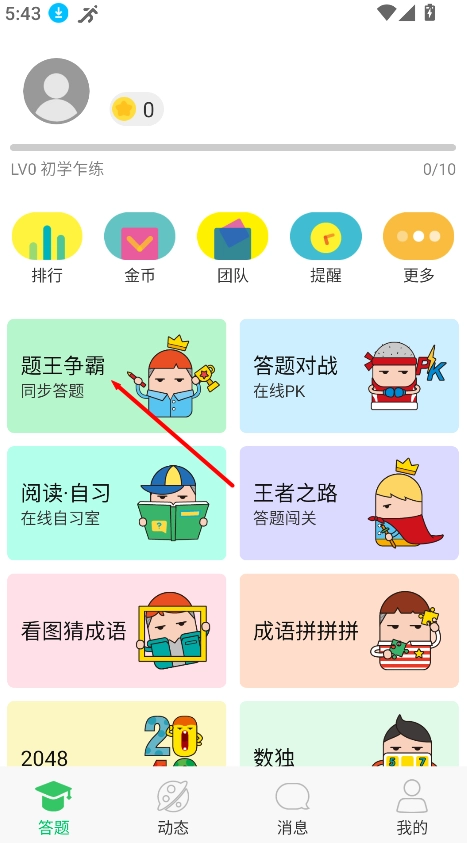
Task: Open 阅读·自习 online study room
Action: point(117,503)
